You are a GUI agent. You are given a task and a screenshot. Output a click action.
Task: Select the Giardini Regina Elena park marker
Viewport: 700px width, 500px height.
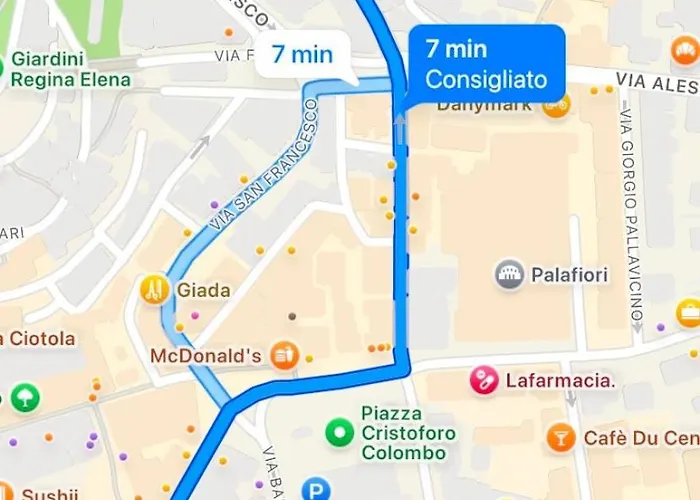coord(3,70)
